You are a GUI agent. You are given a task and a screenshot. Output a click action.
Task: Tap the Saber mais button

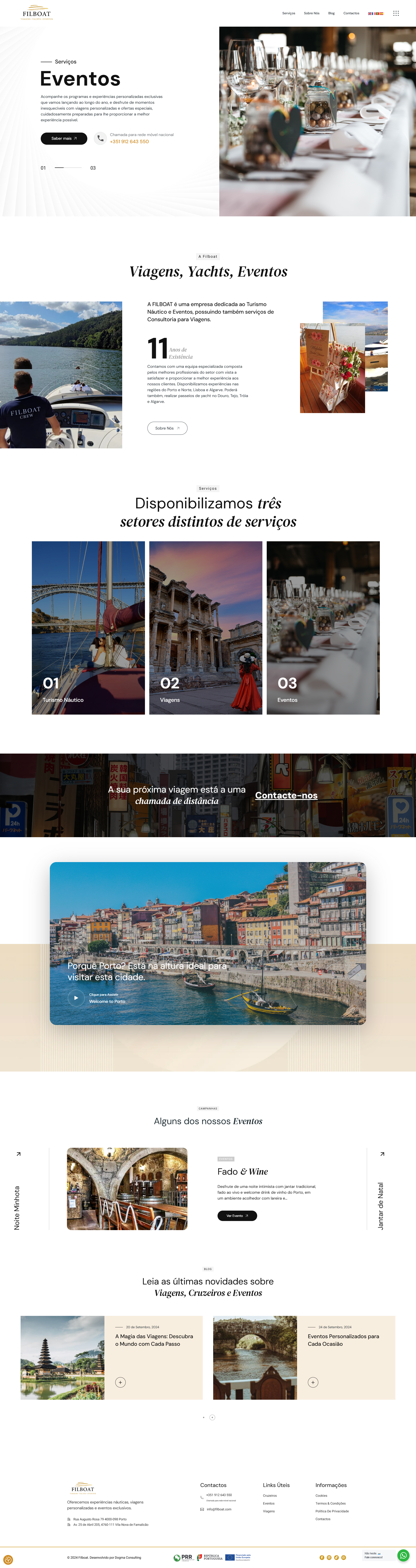63,139
